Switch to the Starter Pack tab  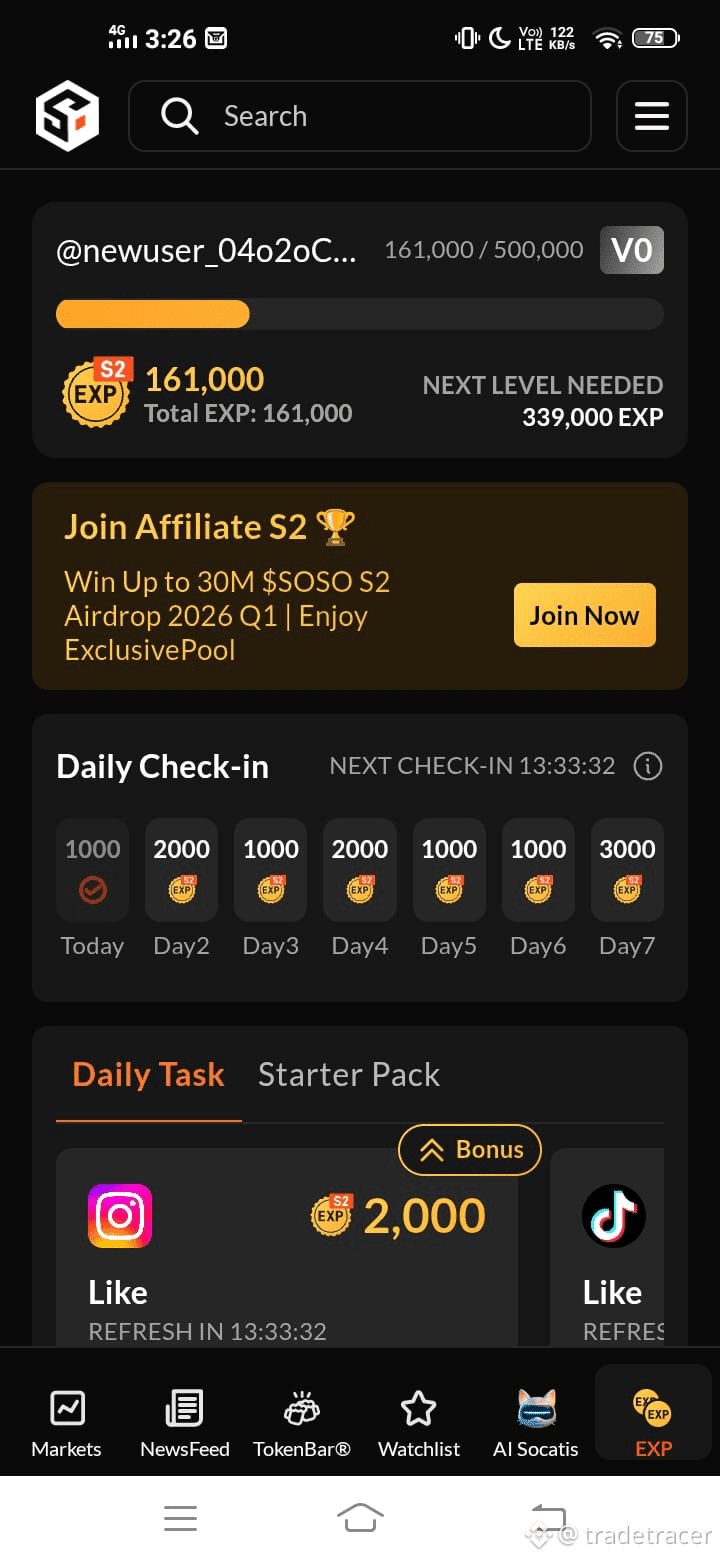pyautogui.click(x=348, y=1074)
